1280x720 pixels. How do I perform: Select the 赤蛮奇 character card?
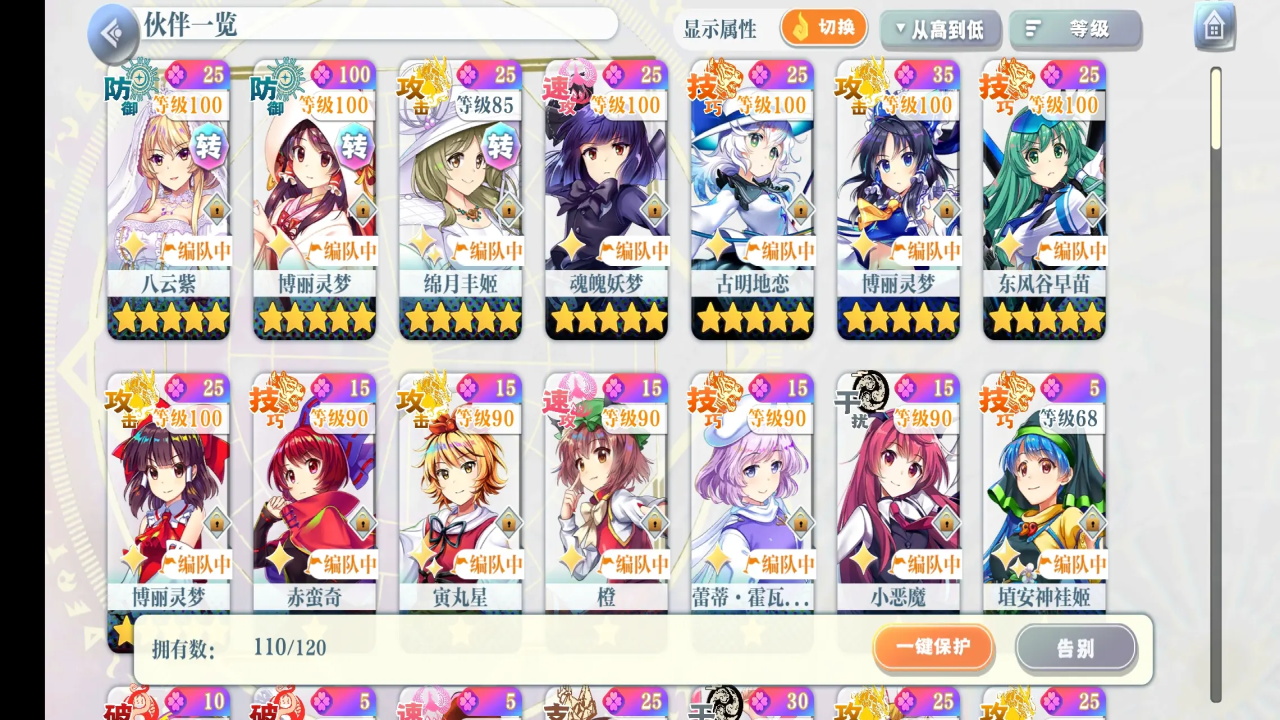(314, 500)
